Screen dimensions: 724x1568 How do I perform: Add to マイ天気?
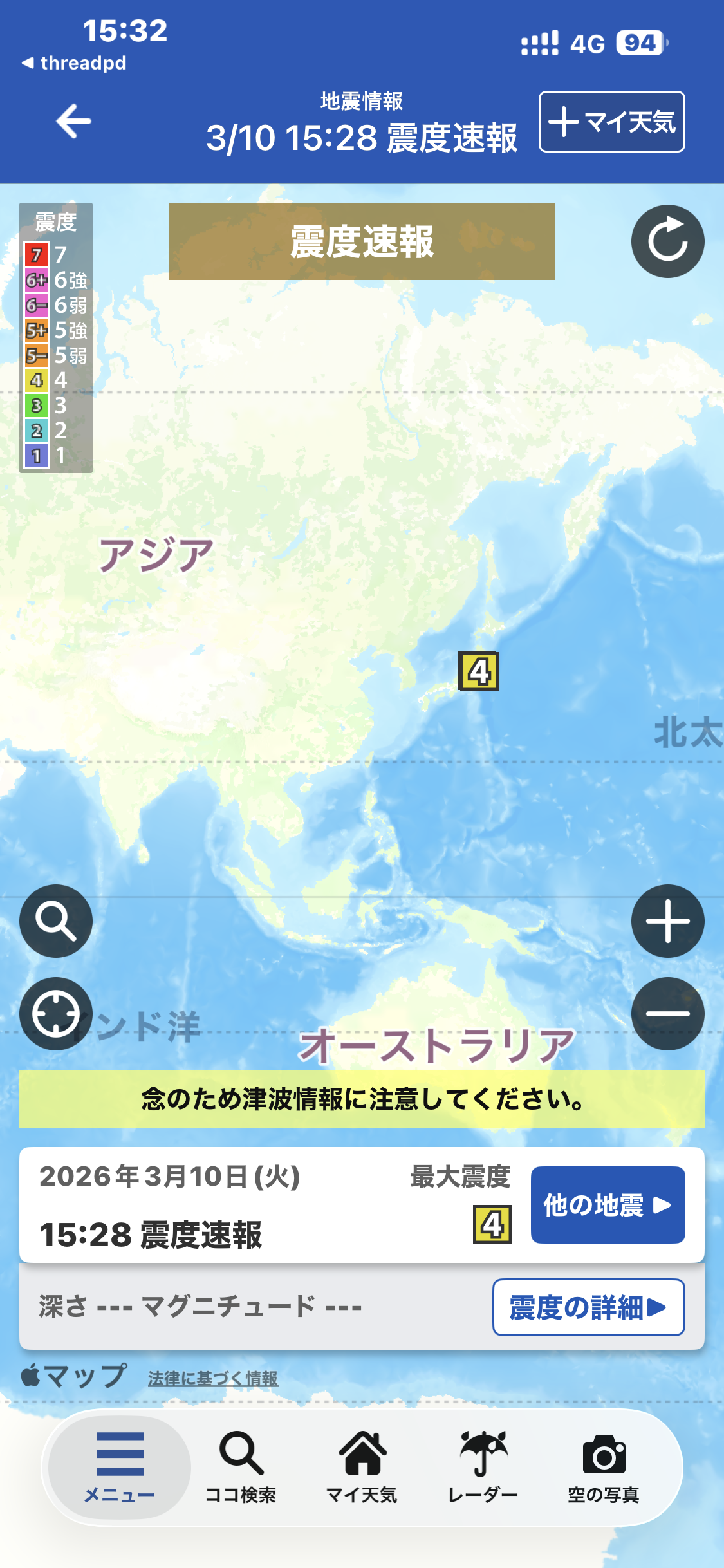click(611, 122)
